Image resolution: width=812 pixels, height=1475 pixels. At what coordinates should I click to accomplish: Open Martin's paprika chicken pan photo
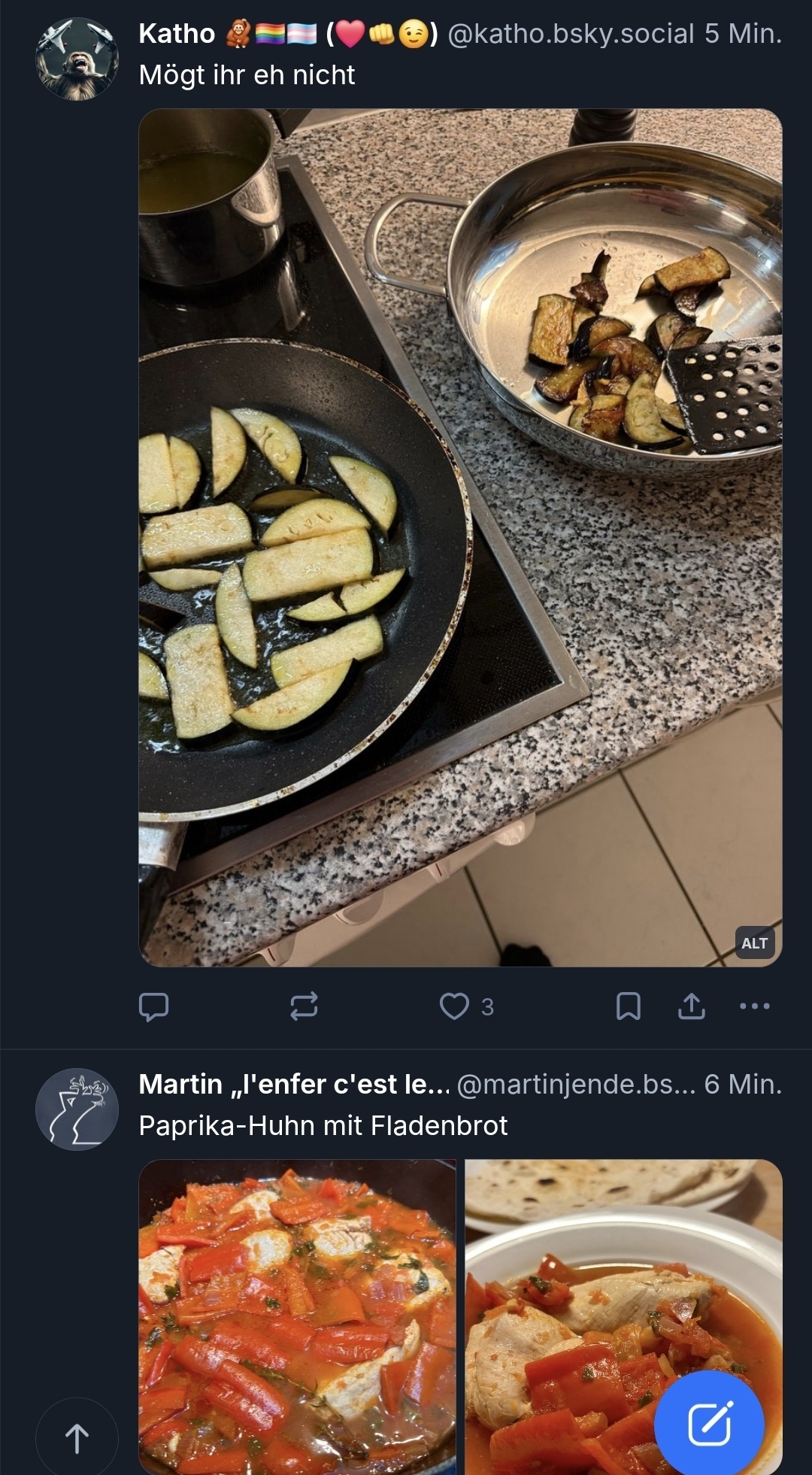tap(297, 1316)
